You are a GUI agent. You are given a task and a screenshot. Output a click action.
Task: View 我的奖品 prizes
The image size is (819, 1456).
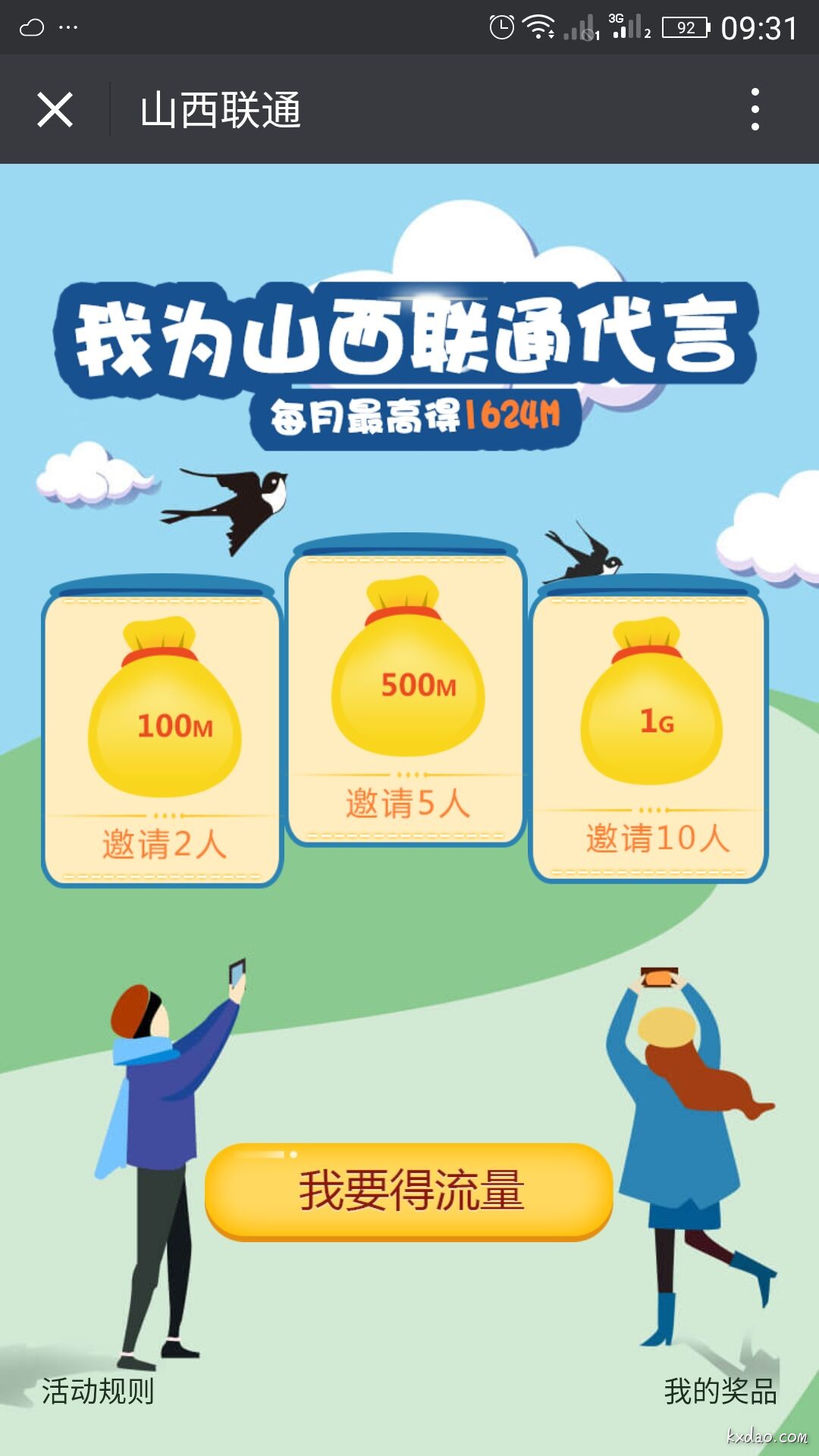tap(720, 1391)
